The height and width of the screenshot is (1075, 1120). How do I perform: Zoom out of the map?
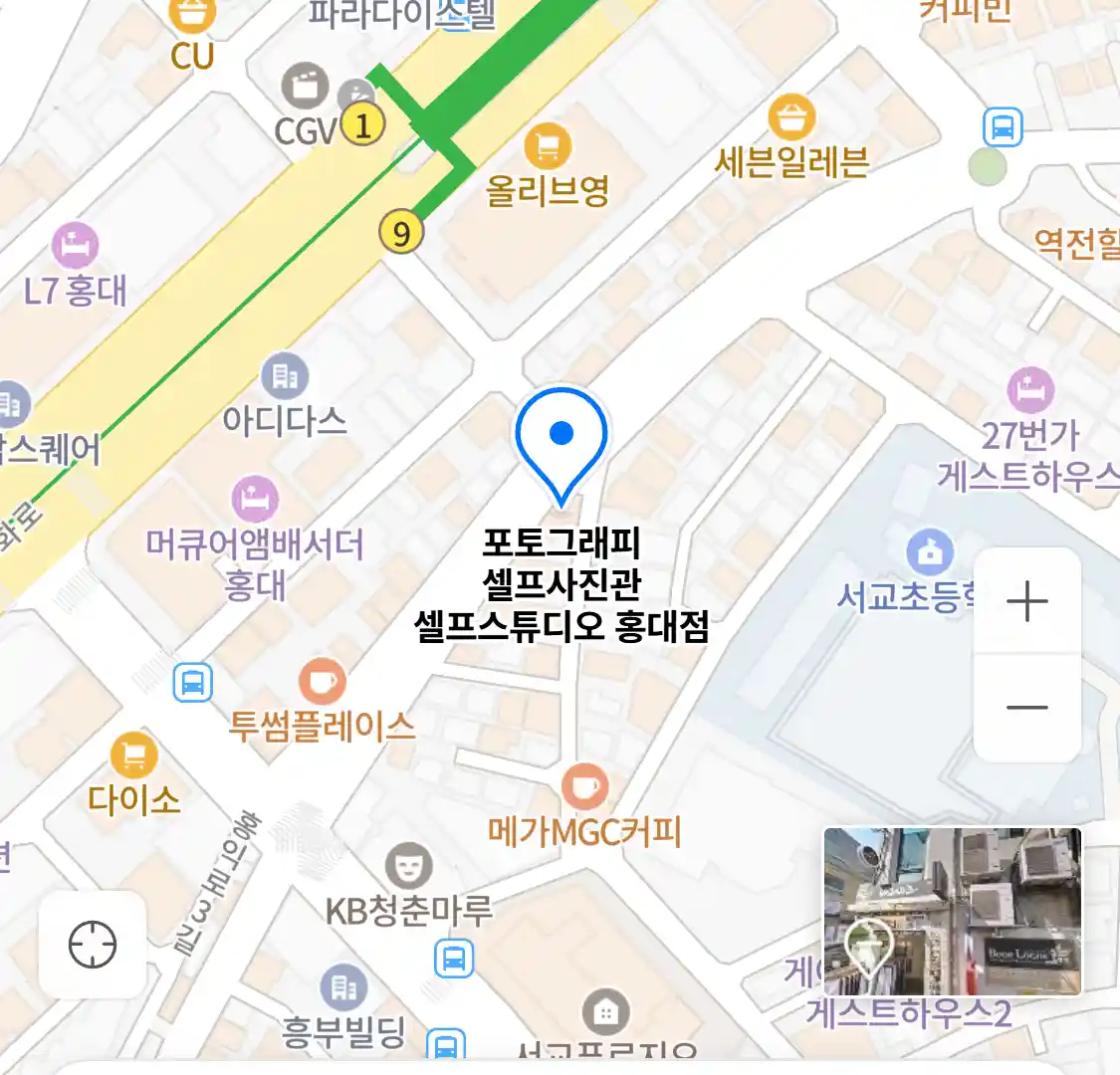[x=1026, y=708]
